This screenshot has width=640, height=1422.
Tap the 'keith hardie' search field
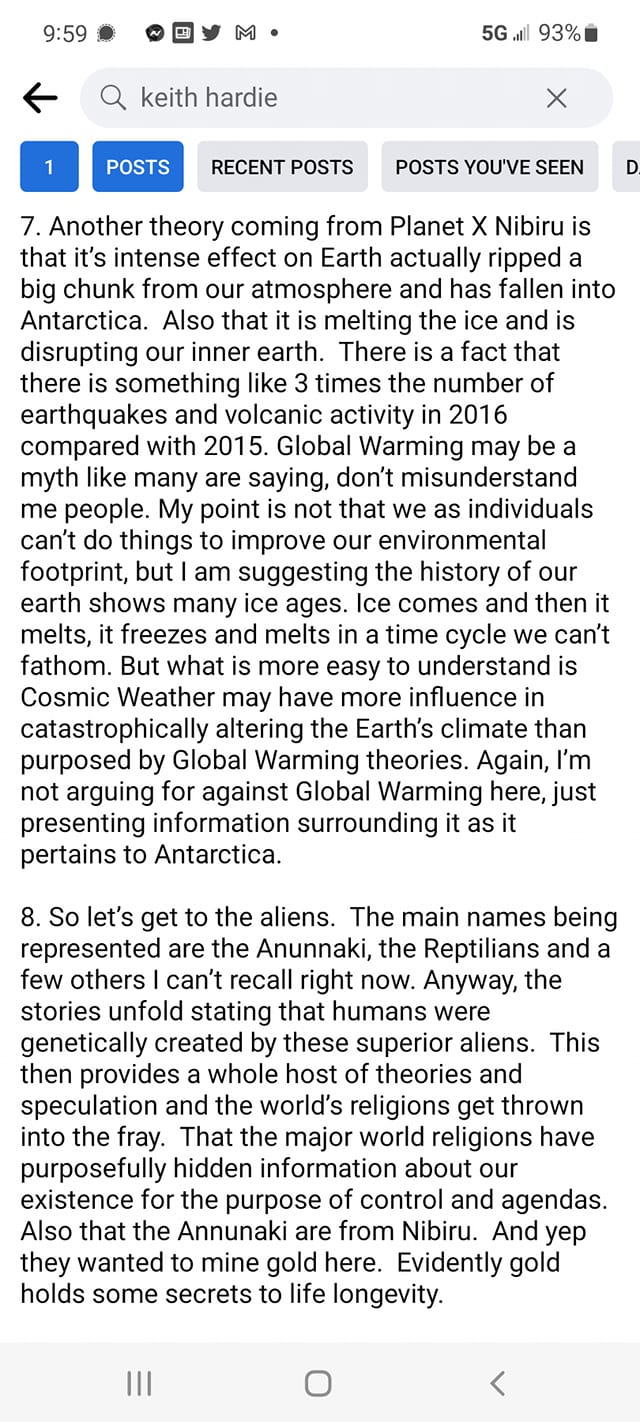click(x=320, y=97)
